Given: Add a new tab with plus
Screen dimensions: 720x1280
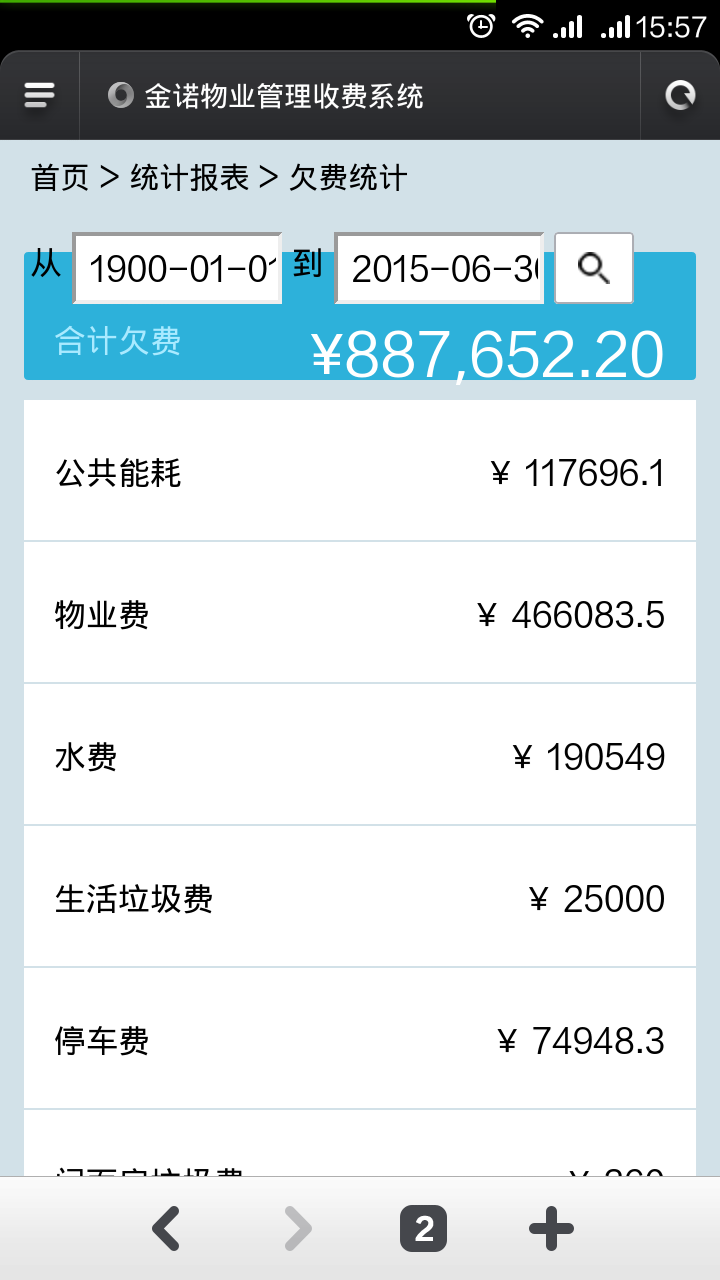Looking at the screenshot, I should (551, 1228).
